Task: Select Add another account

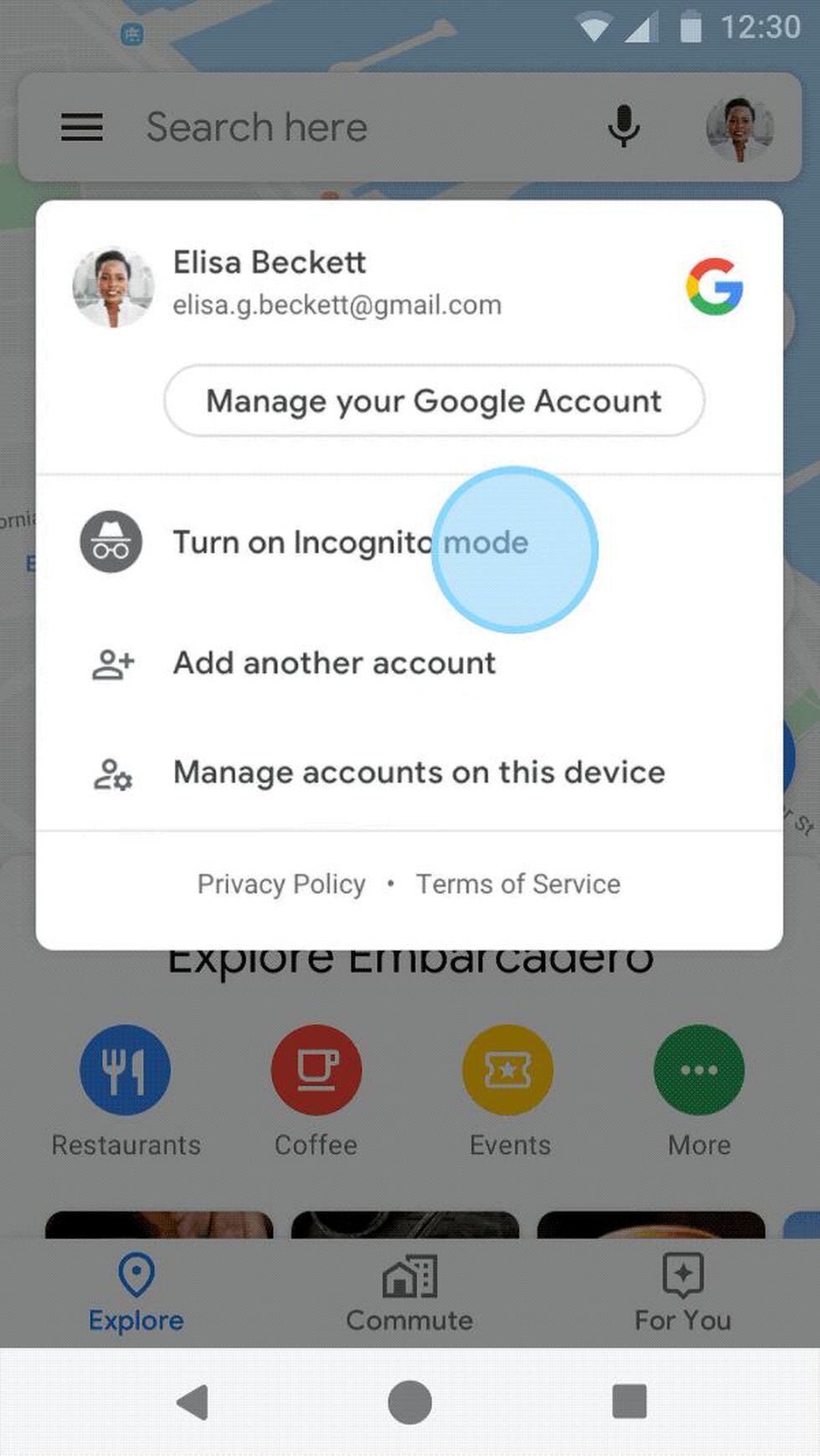Action: point(334,663)
